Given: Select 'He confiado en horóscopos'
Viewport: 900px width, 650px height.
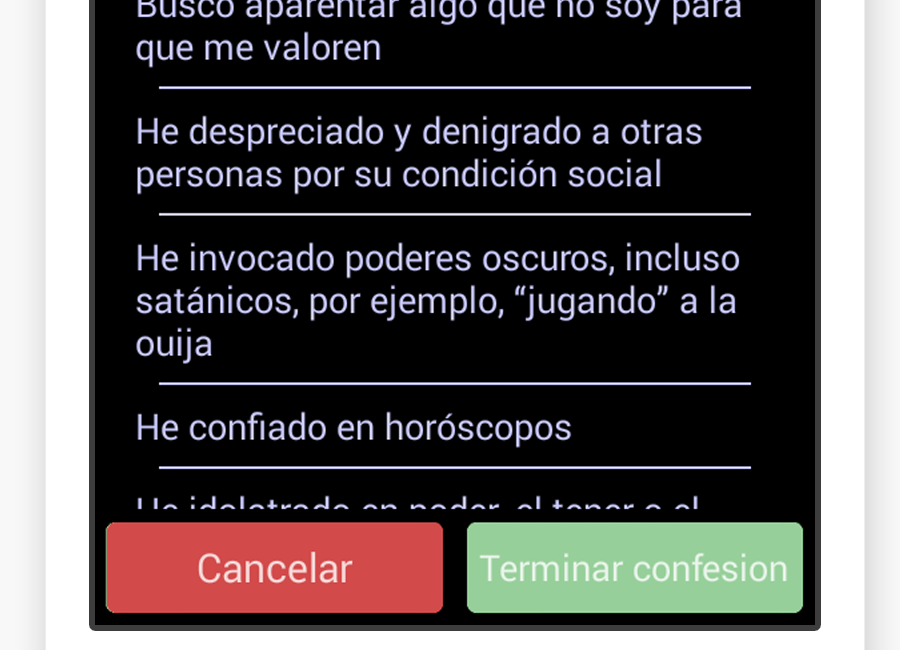Looking at the screenshot, I should pyautogui.click(x=354, y=428).
